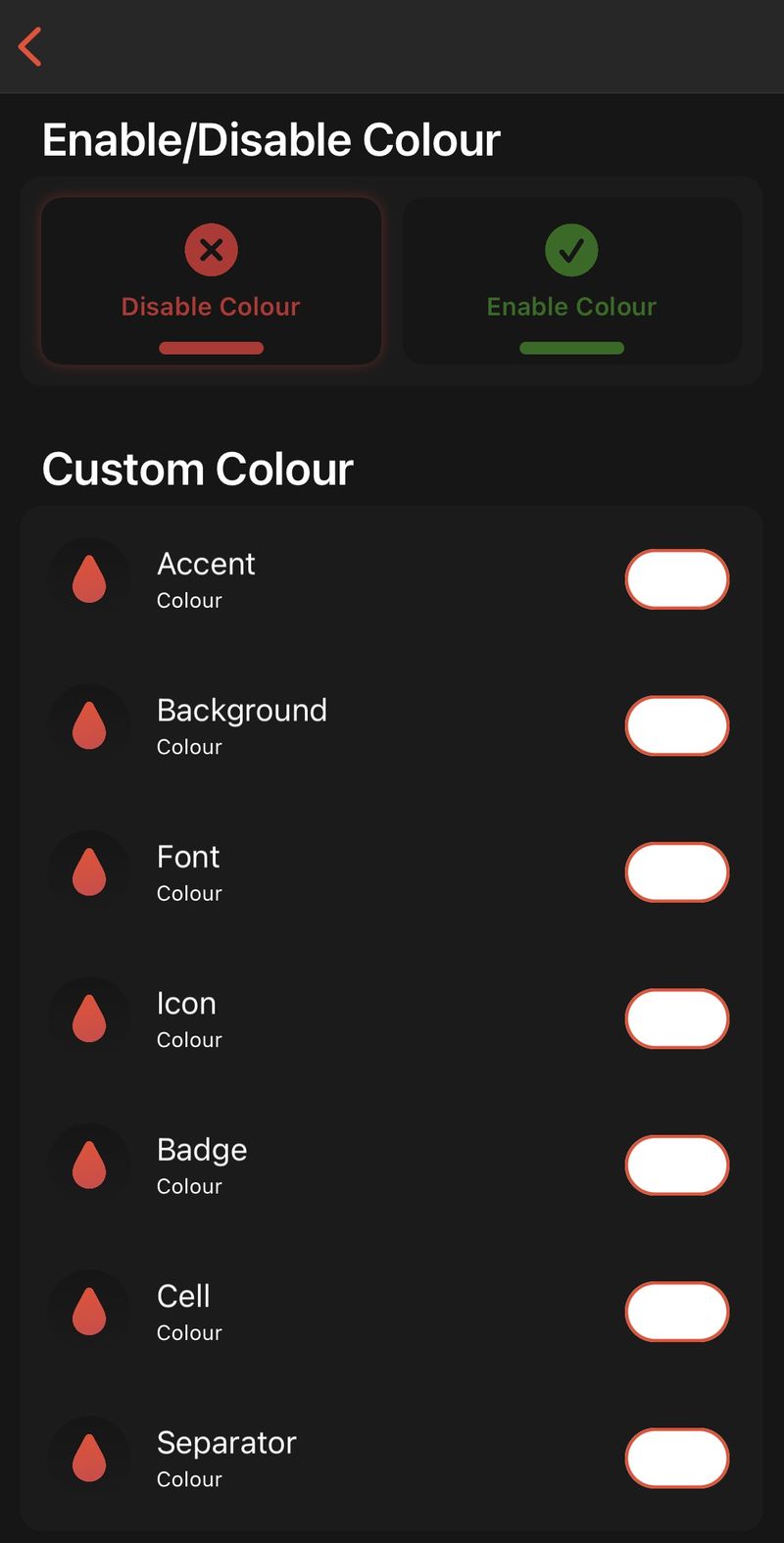Screen dimensions: 784x1543
Task: Open the Badge Colour swatch
Action: [677, 1166]
